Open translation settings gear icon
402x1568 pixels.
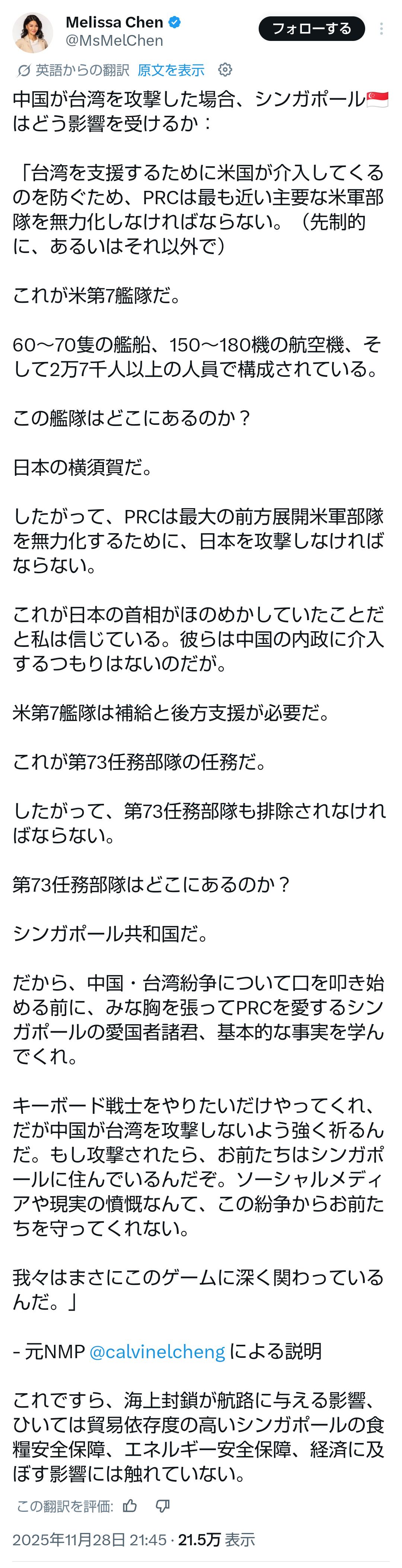(225, 70)
